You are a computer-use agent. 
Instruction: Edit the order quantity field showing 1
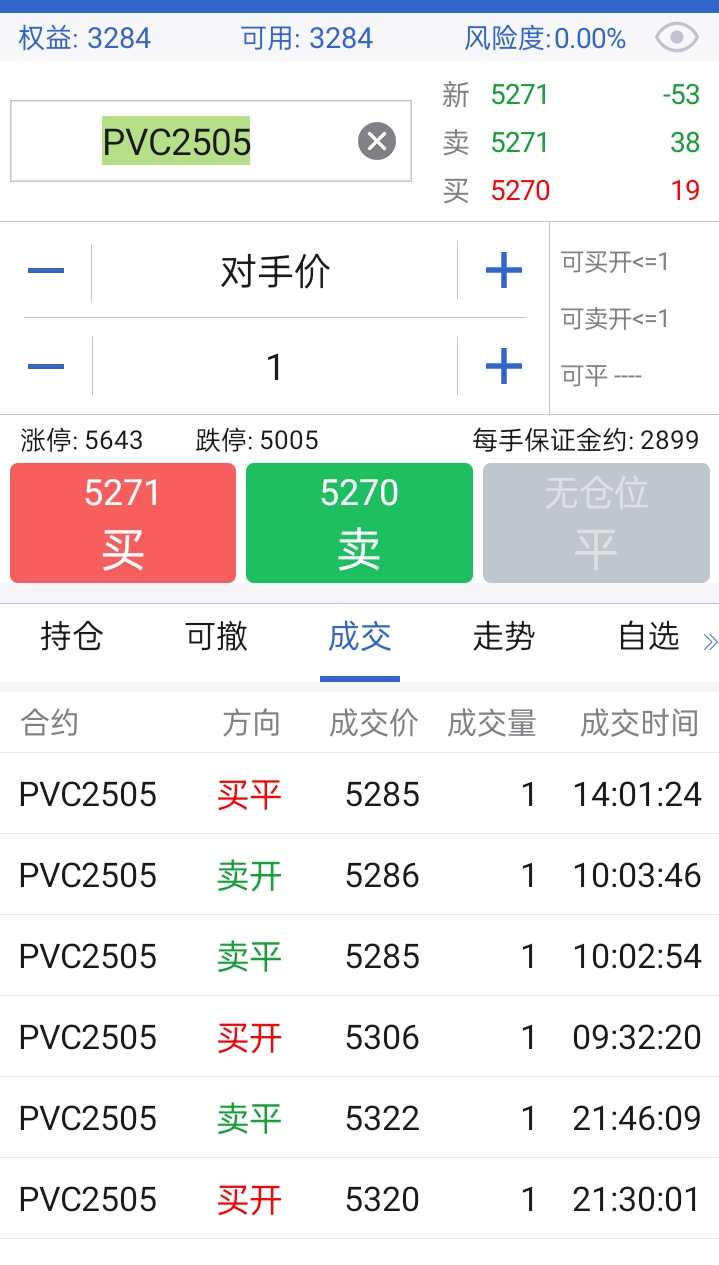pos(275,367)
